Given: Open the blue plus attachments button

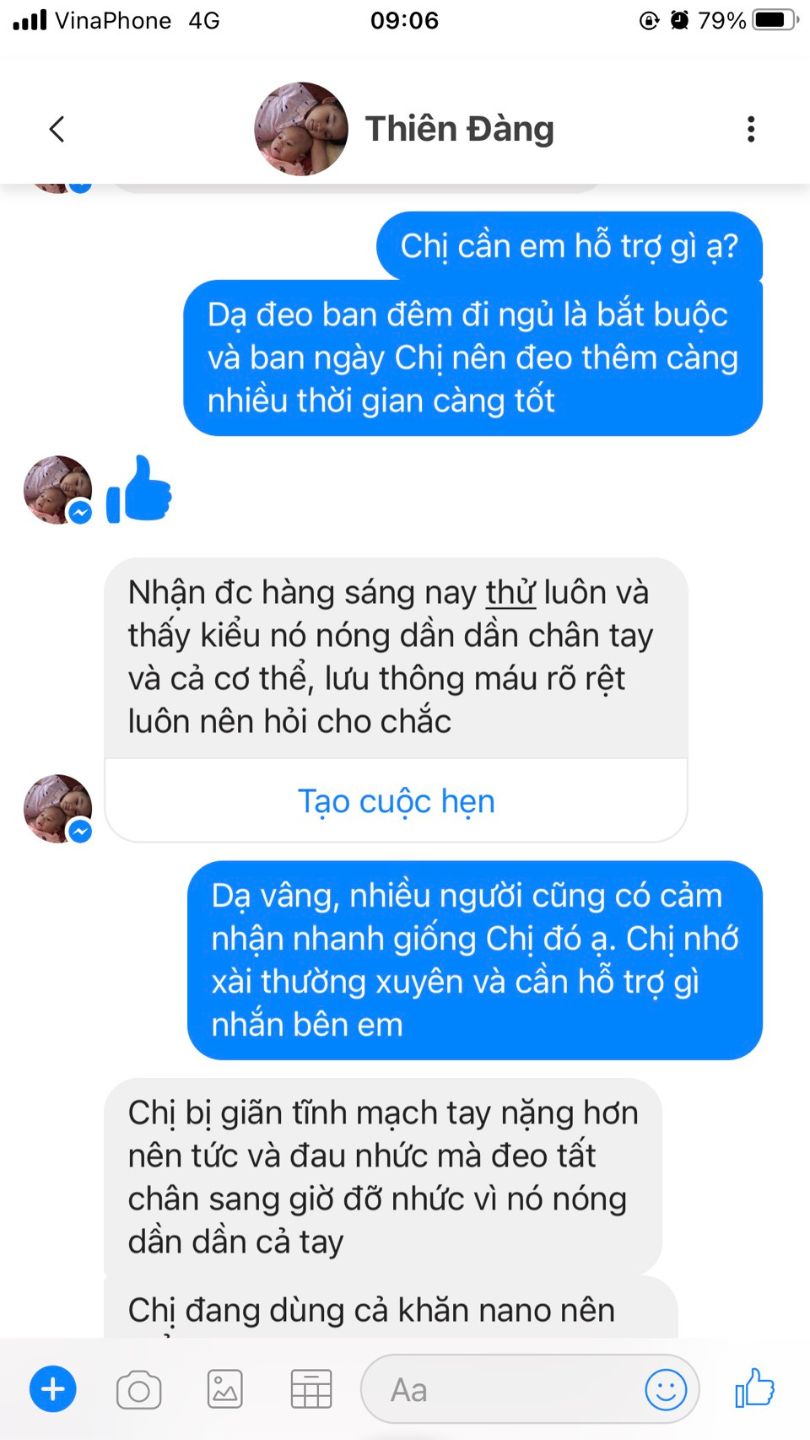Looking at the screenshot, I should pos(53,1389).
